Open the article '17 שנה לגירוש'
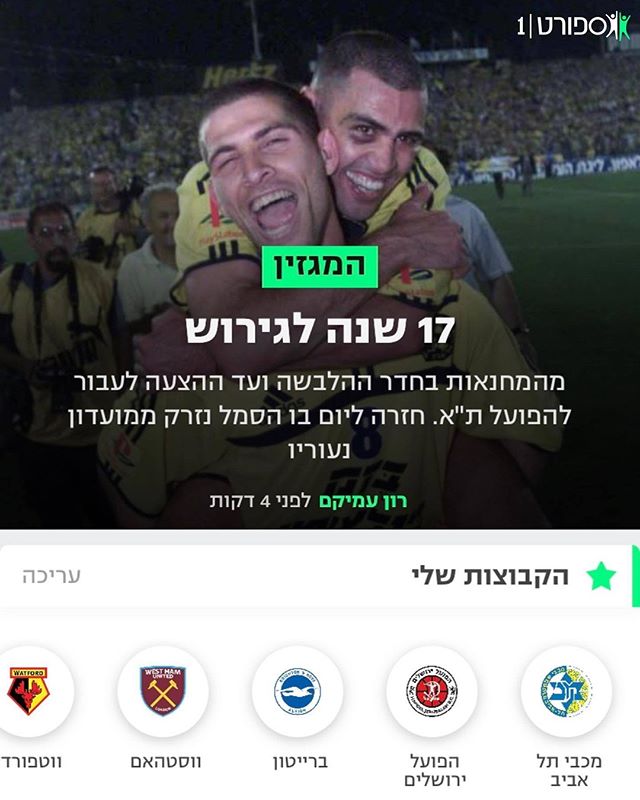This screenshot has height=800, width=640. point(320,329)
